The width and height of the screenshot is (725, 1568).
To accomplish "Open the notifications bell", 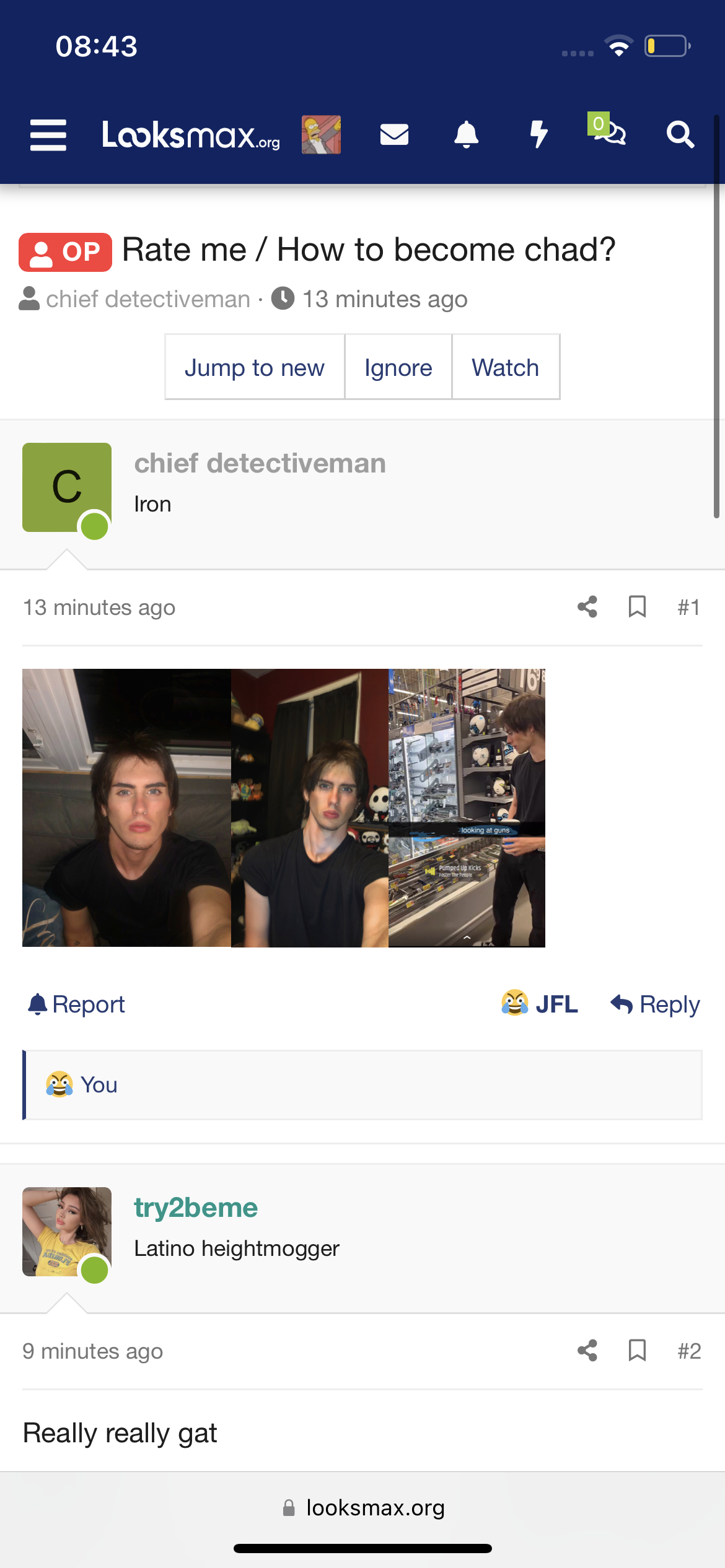I will click(466, 135).
